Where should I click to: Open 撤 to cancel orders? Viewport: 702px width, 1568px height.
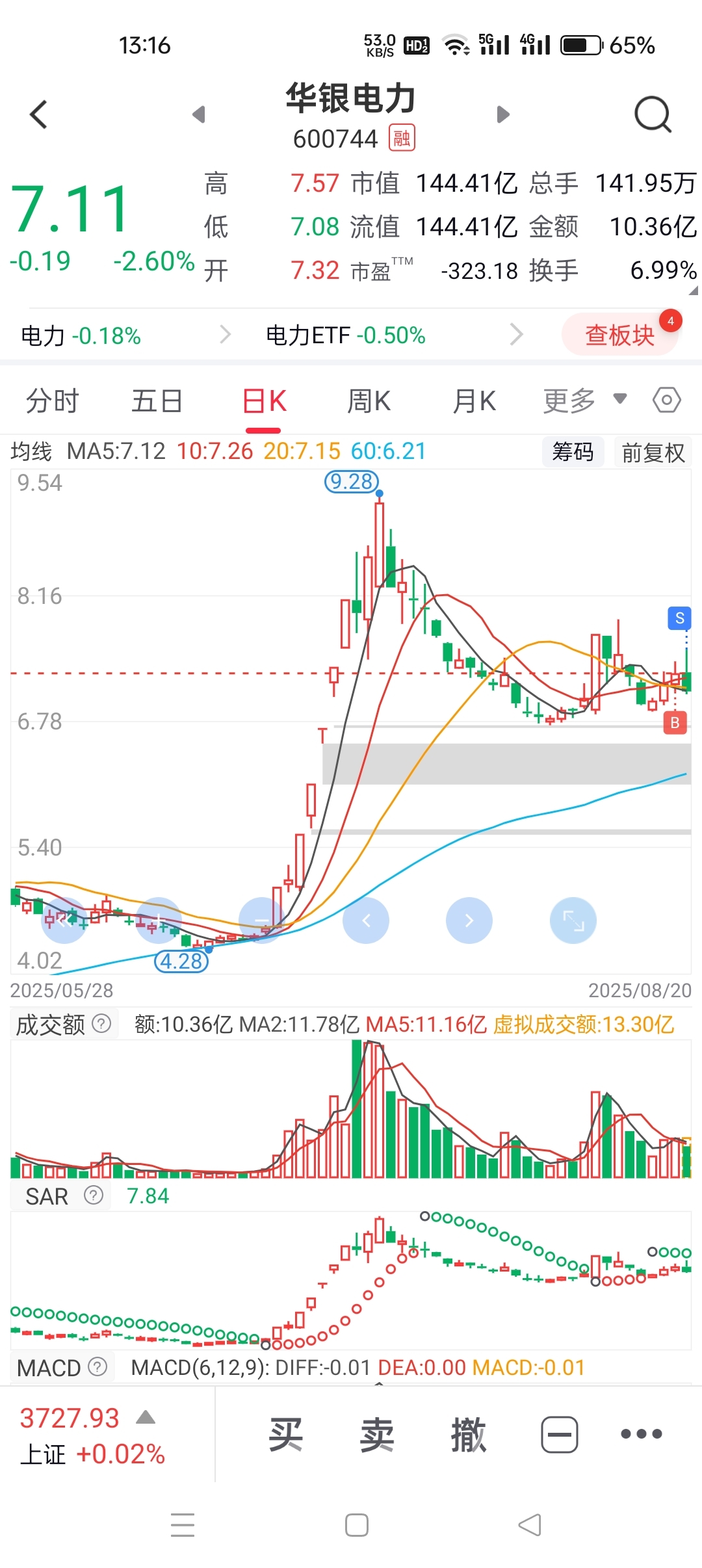[x=469, y=1434]
